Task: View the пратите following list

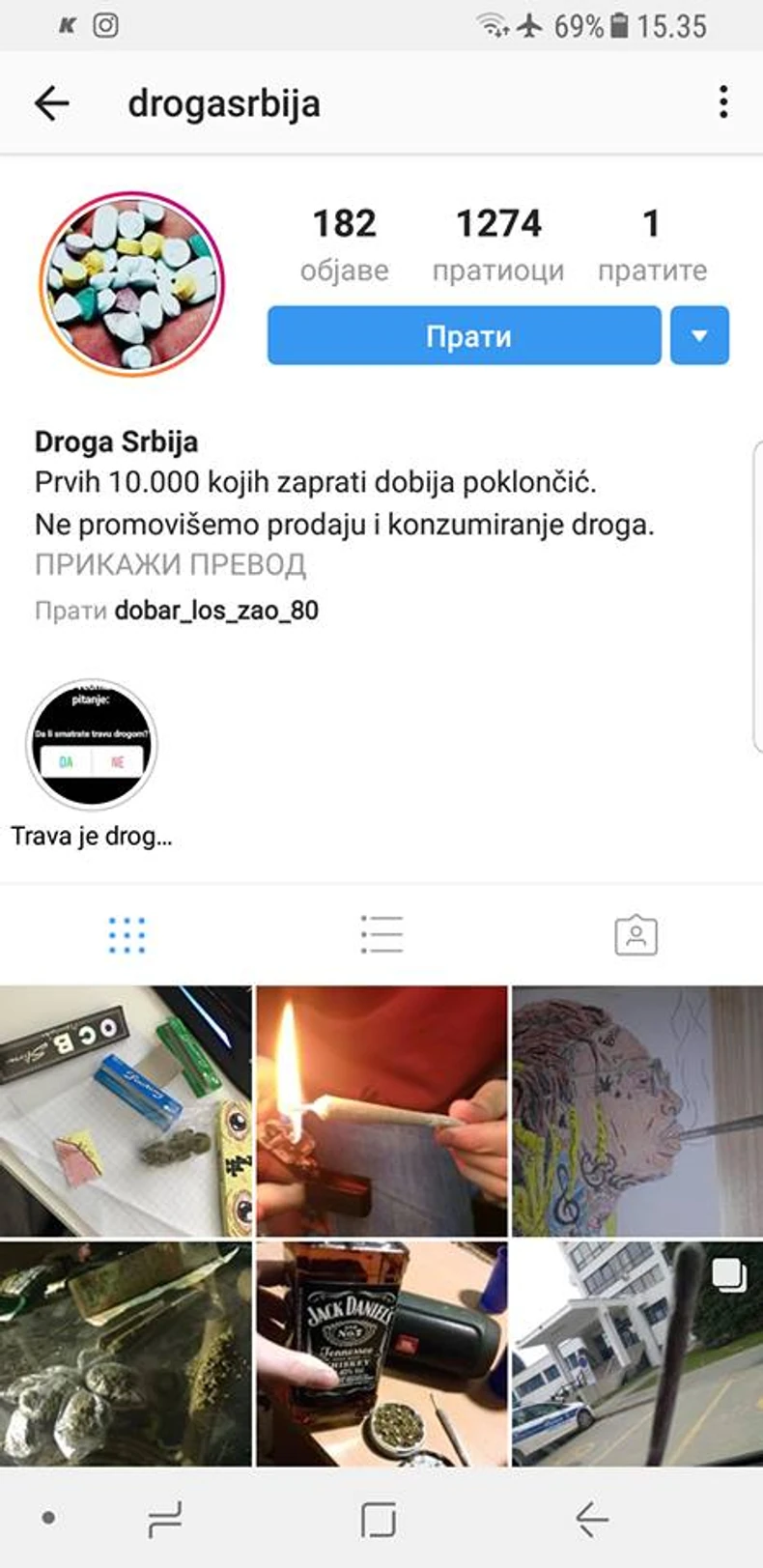Action: [652, 244]
